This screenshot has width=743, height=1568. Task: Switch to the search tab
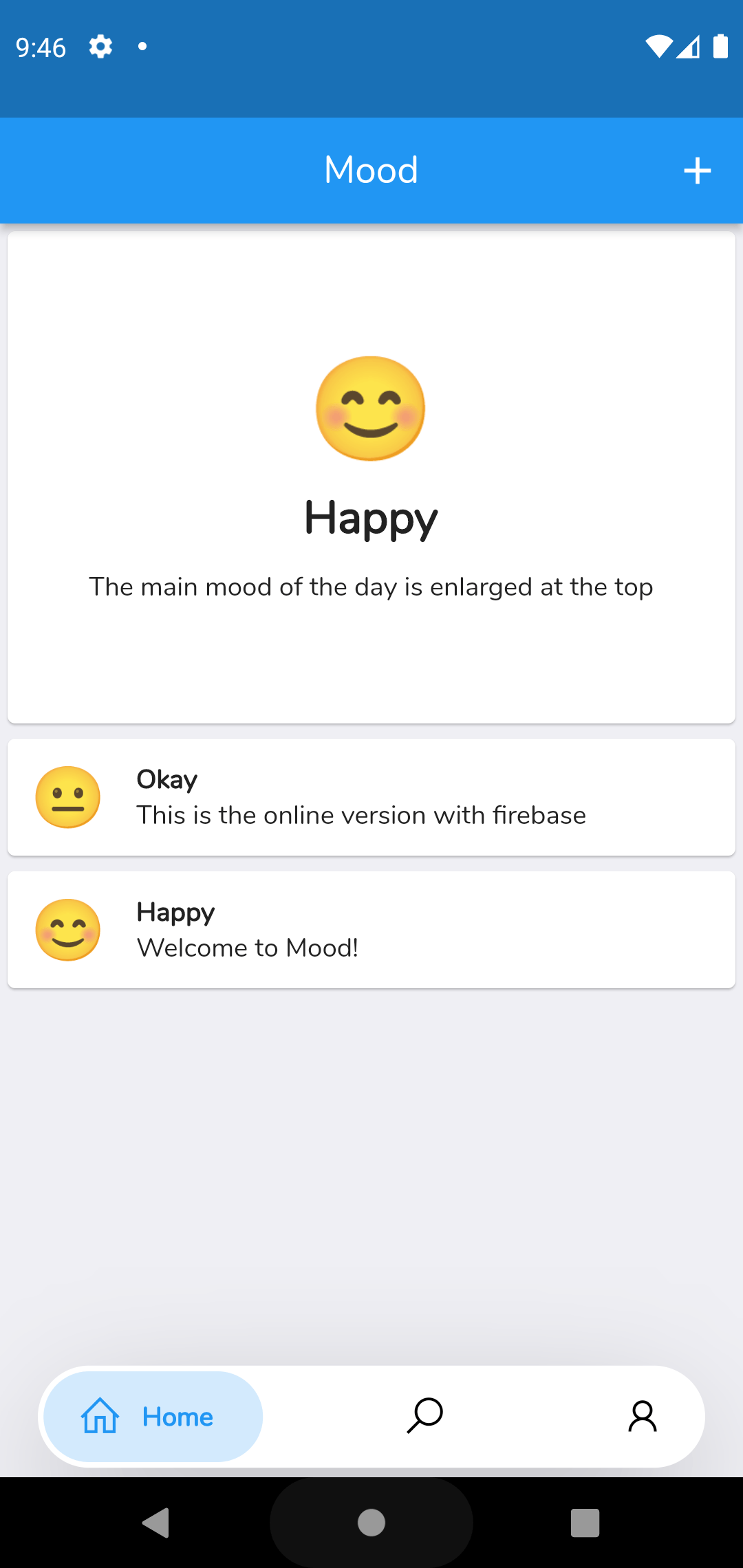coord(424,1417)
